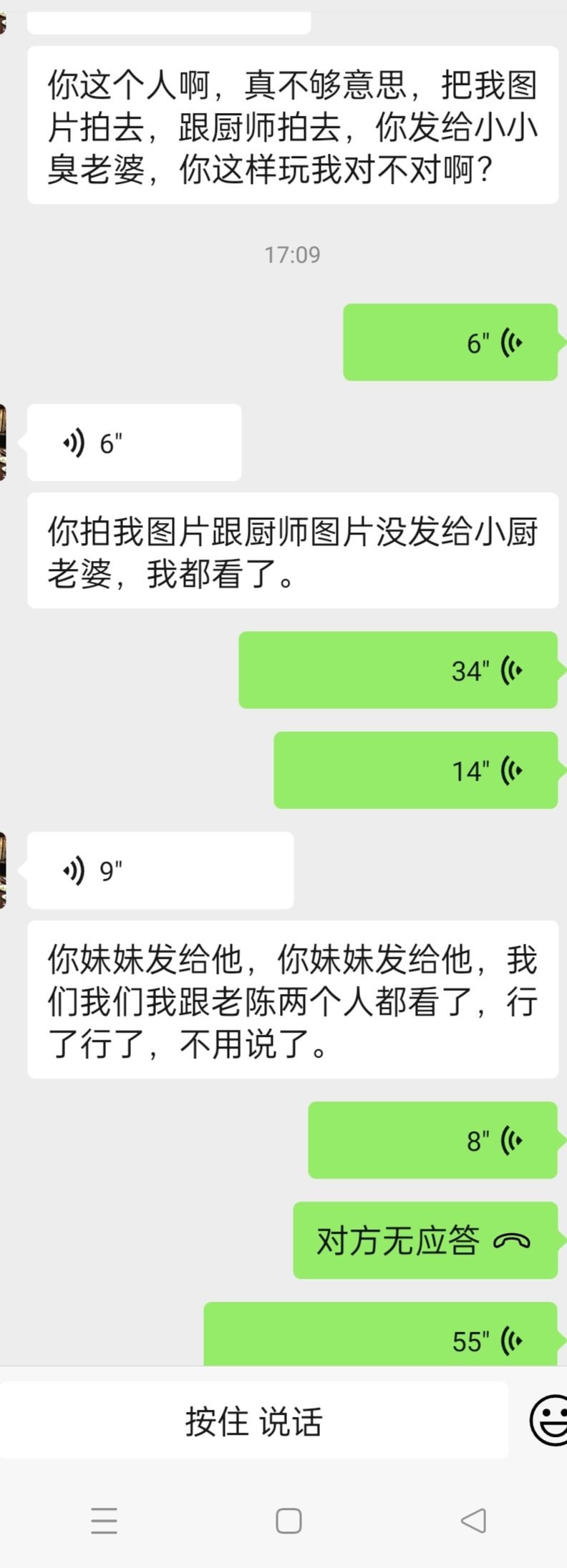
Task: Go to the system home screen
Action: 289,1520
